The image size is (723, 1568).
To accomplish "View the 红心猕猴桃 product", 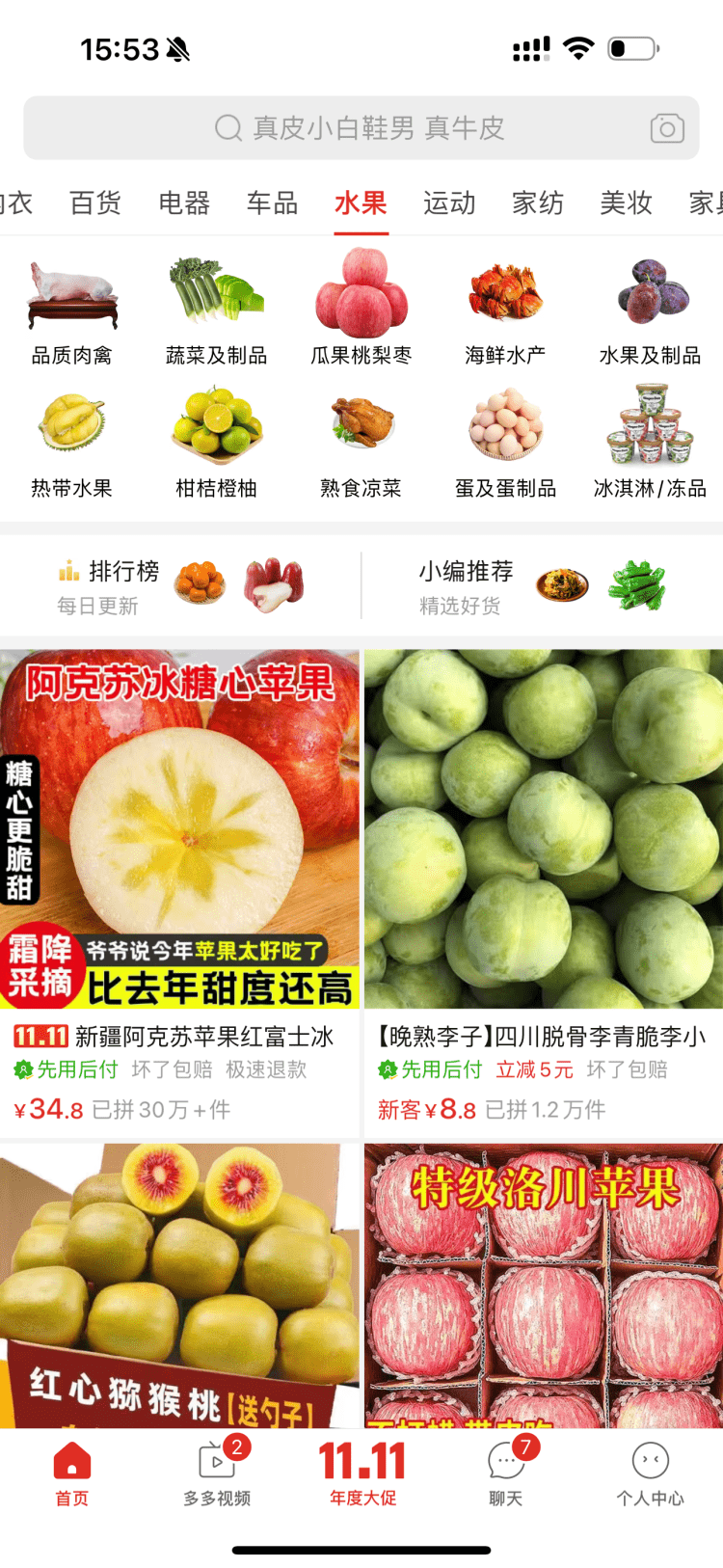I will click(180, 1283).
